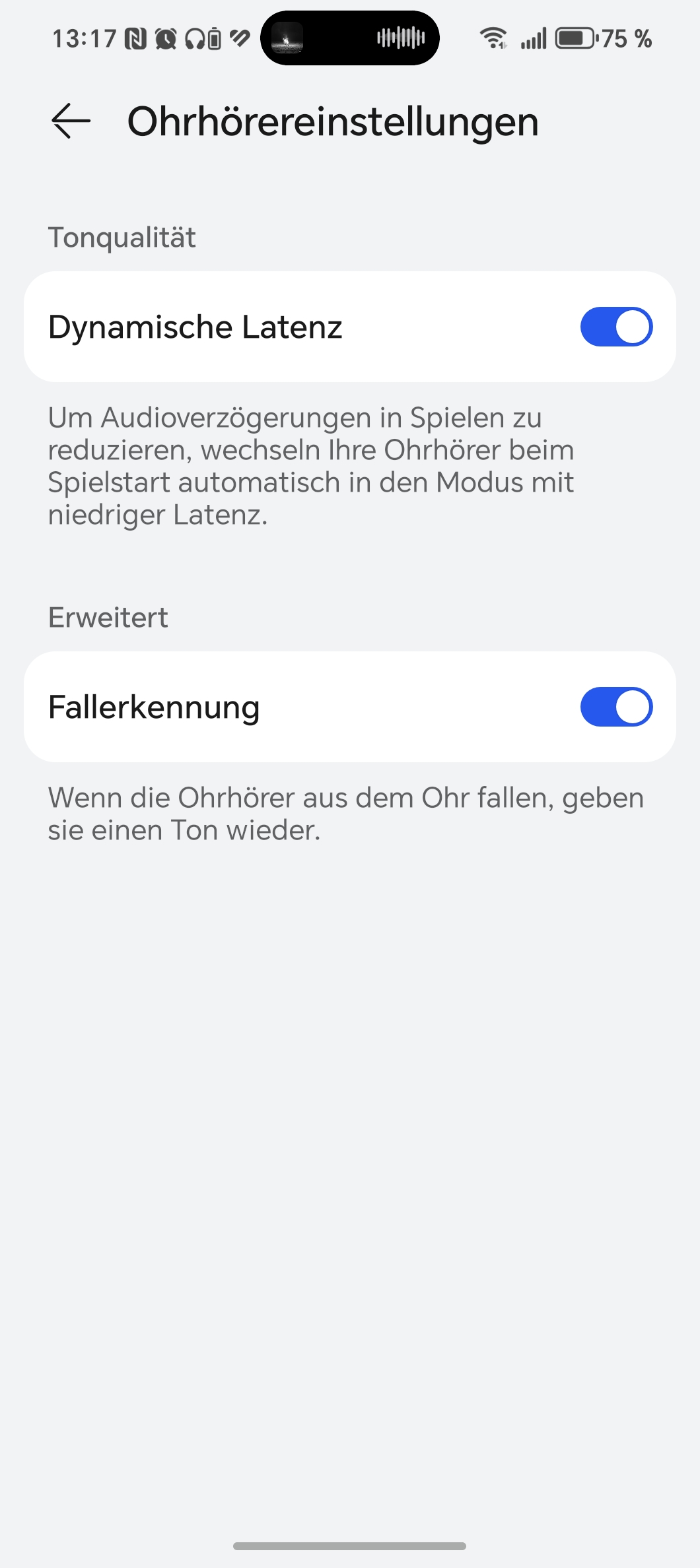Viewport: 700px width, 1568px height.
Task: Go back from Ohrhörereinstellungen
Action: [71, 121]
